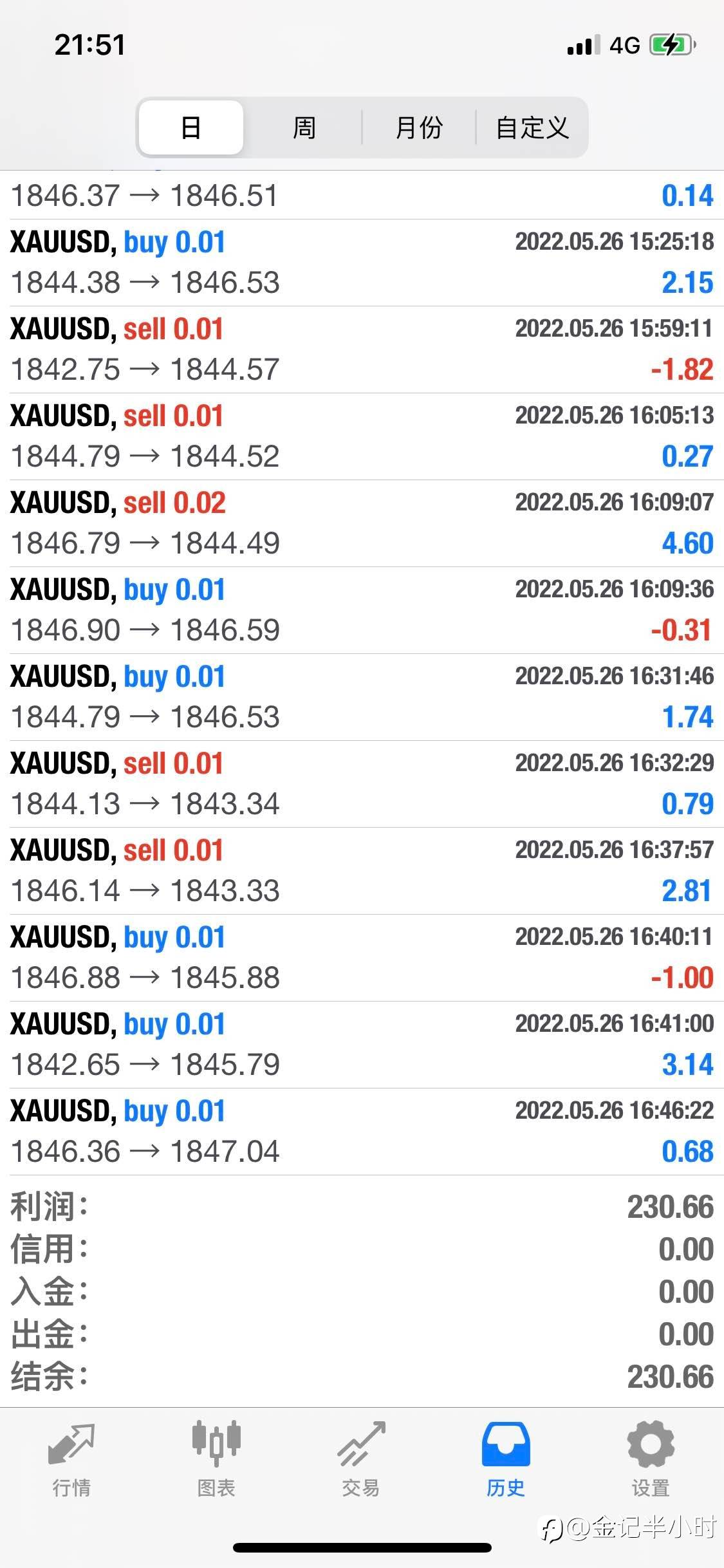Viewport: 724px width, 1568px height.
Task: Open the 历史 history tab
Action: 506,1460
